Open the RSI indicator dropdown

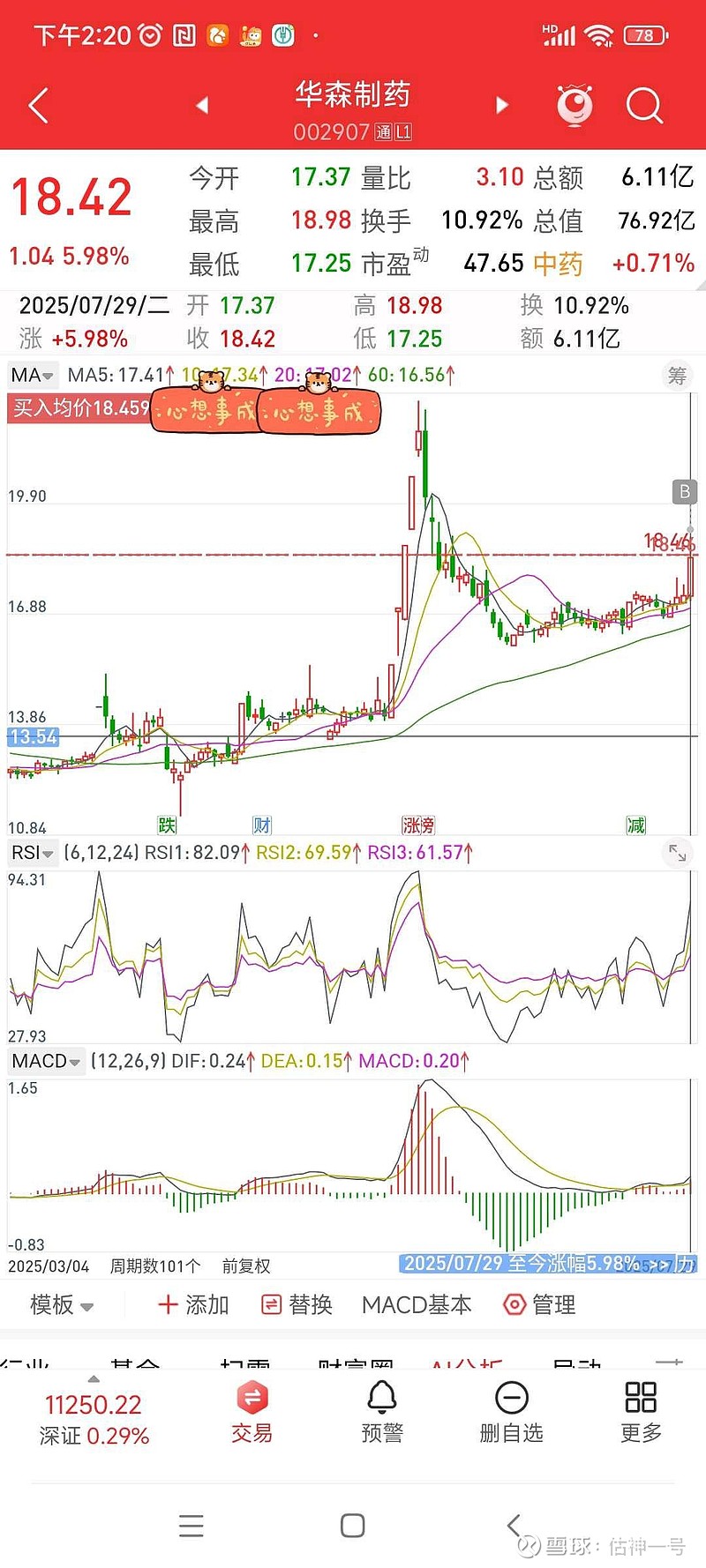pos(33,853)
